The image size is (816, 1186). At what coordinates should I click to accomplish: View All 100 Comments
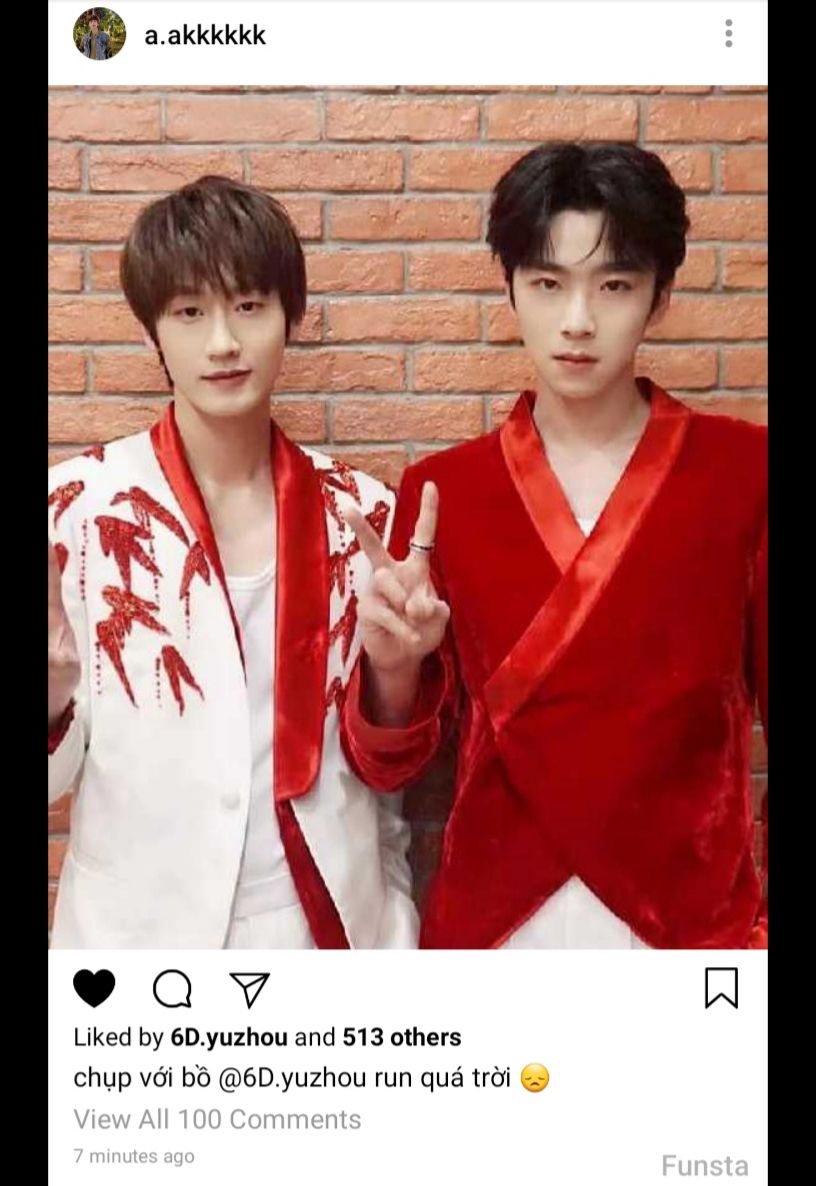tap(217, 1119)
